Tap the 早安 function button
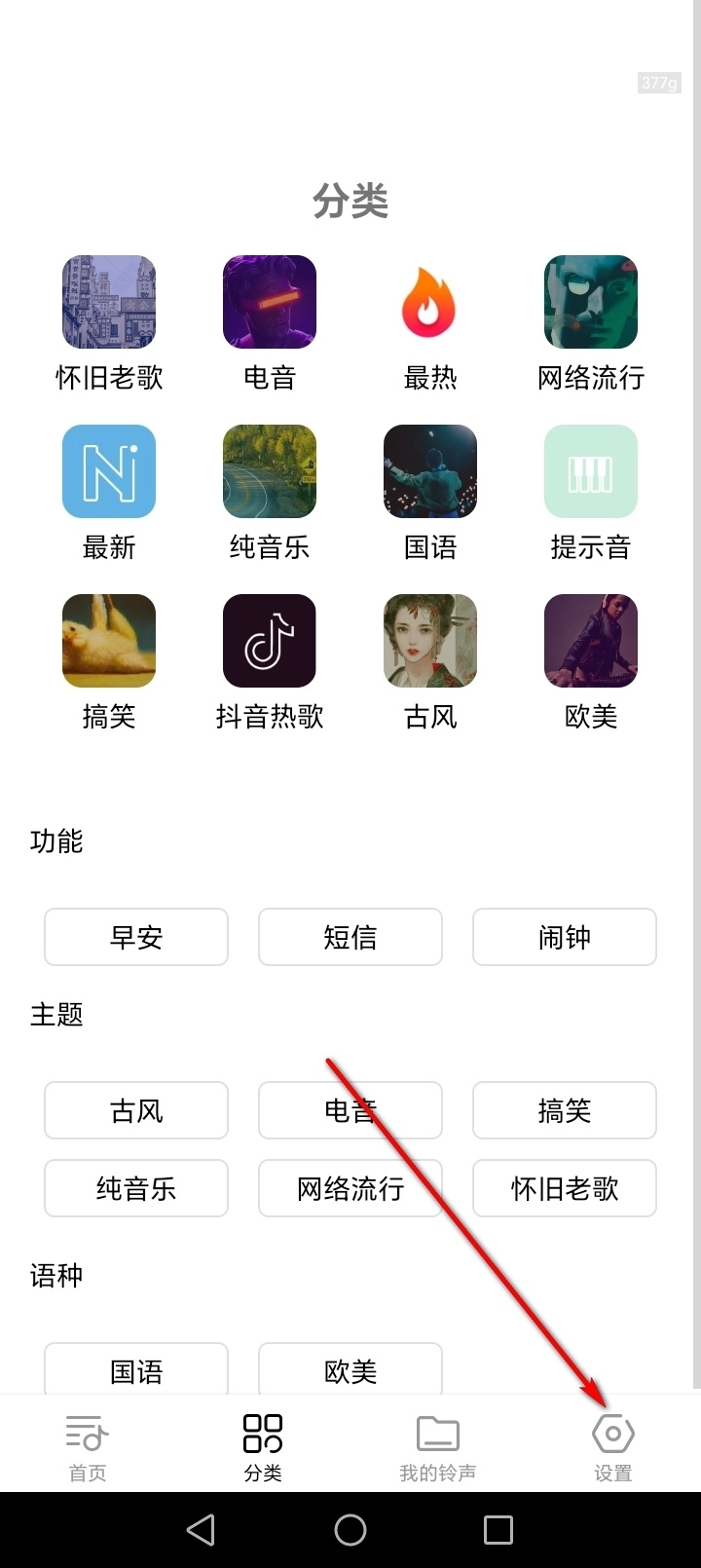The height and width of the screenshot is (1568, 701). [x=136, y=937]
